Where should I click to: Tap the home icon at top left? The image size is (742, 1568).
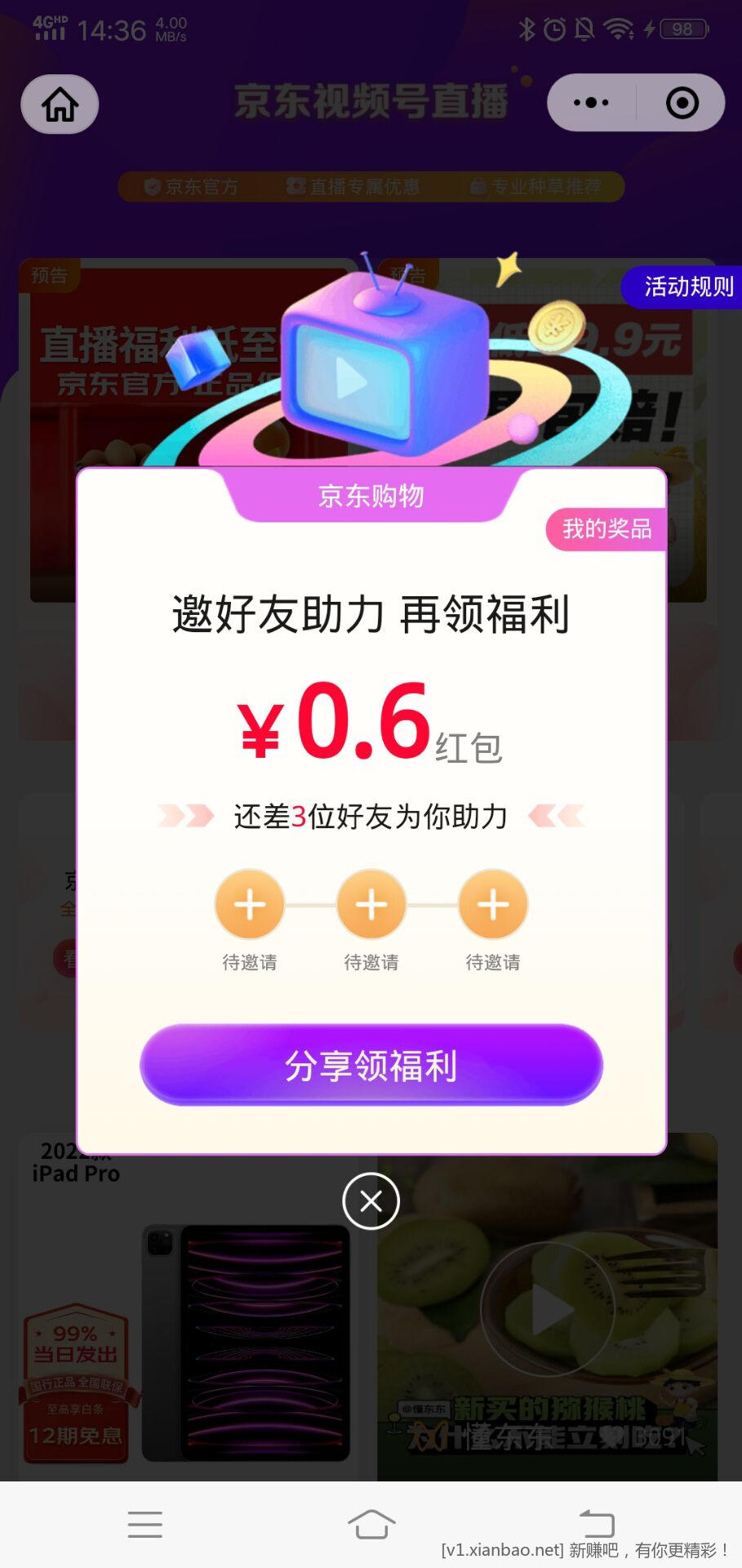coord(60,104)
